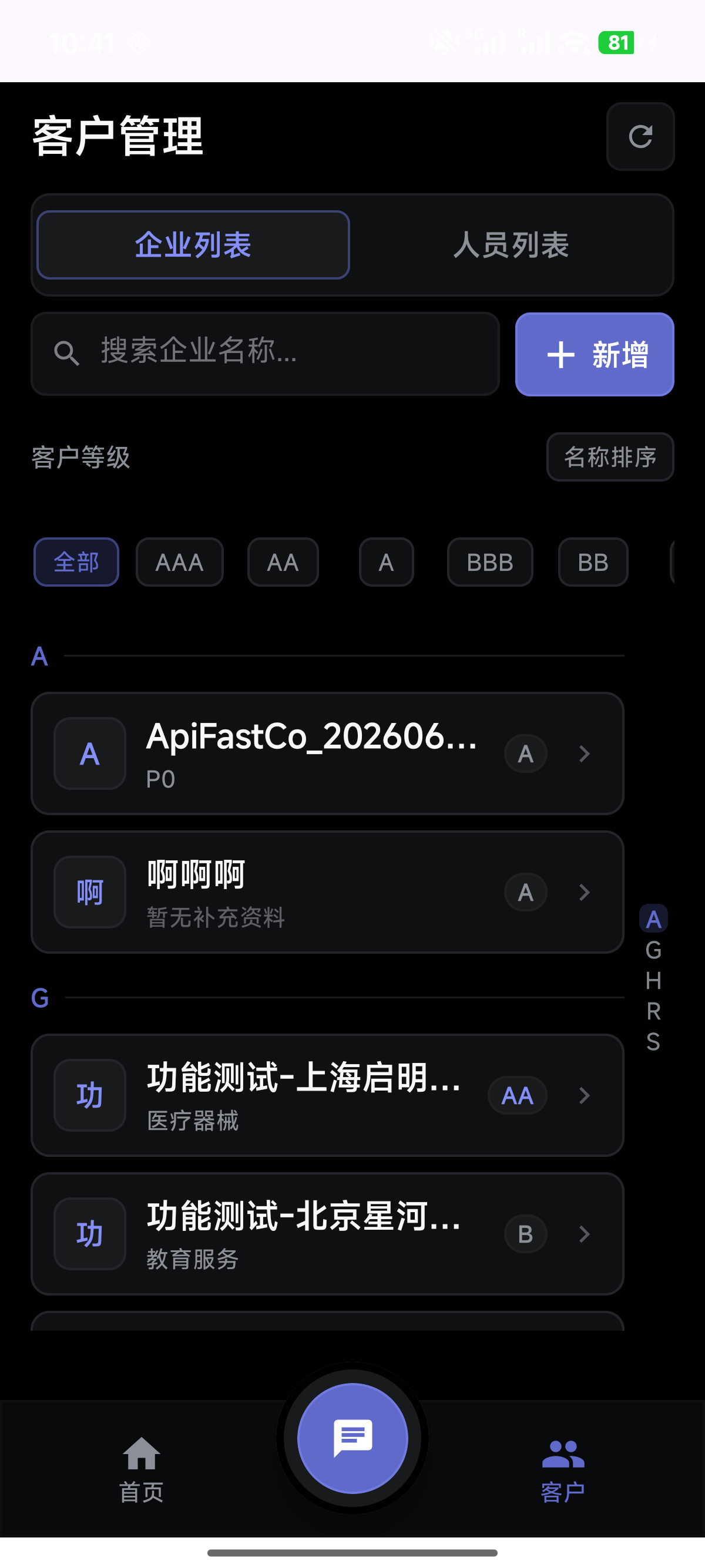
Task: Select the 客户 bottom tab
Action: (563, 1469)
